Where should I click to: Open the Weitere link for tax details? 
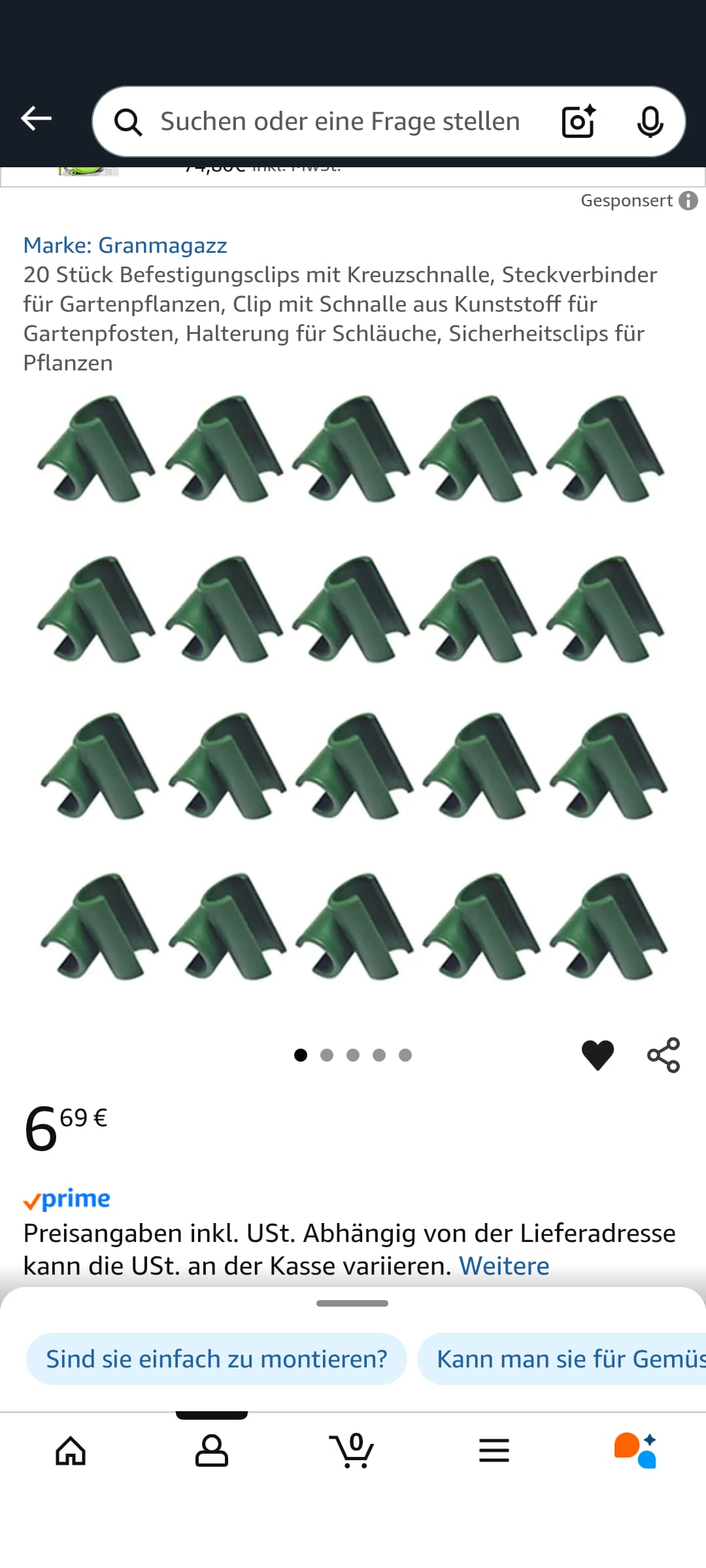504,1266
